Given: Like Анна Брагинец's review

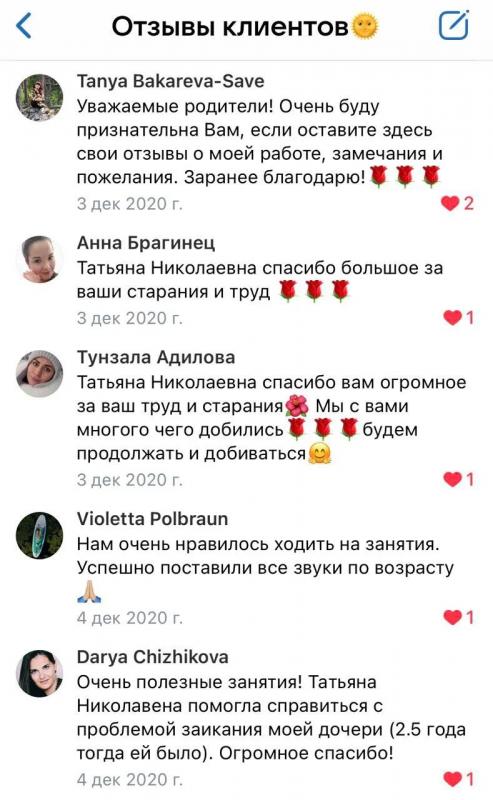Looking at the screenshot, I should point(459,318).
